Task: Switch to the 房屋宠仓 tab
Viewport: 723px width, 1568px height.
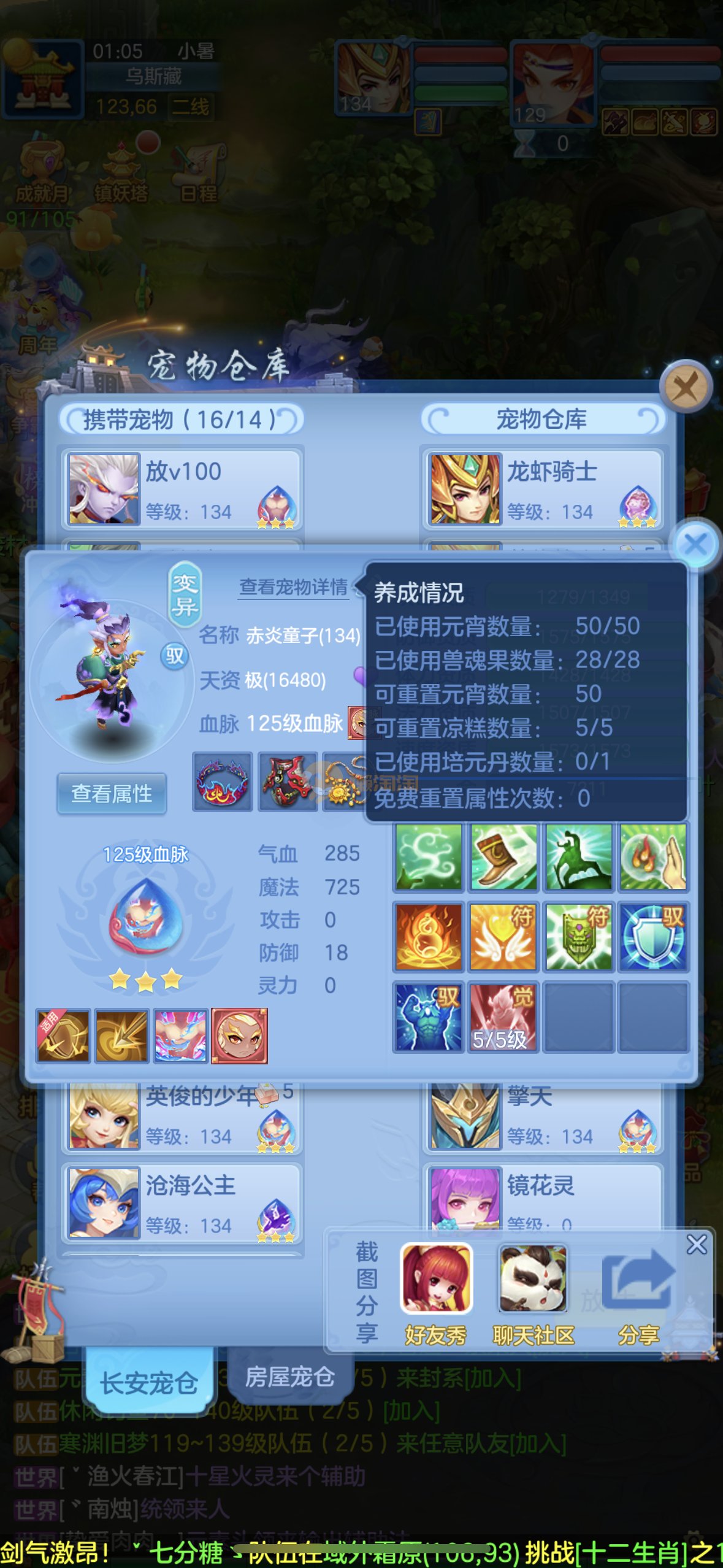Action: (x=289, y=1377)
